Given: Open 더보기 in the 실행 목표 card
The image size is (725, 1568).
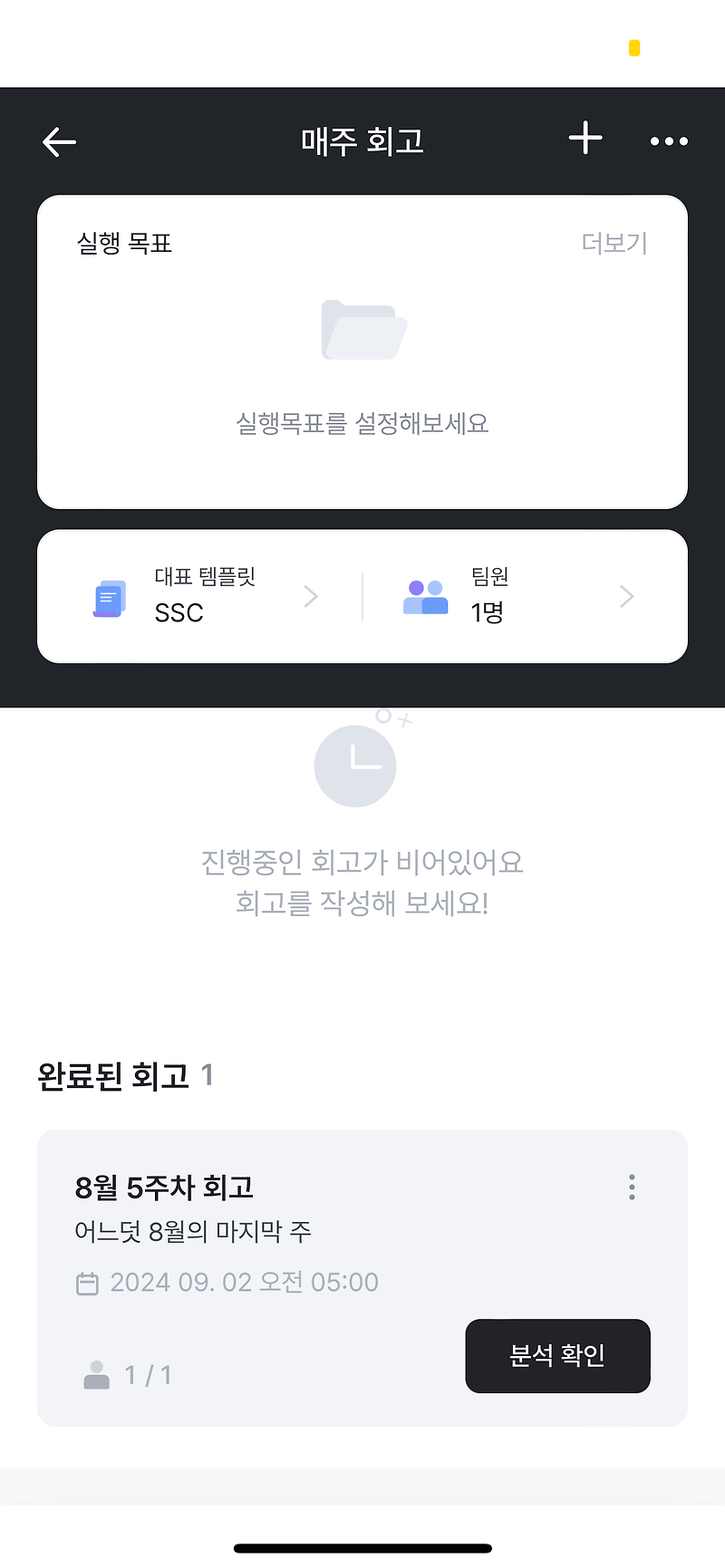Looking at the screenshot, I should click(614, 243).
